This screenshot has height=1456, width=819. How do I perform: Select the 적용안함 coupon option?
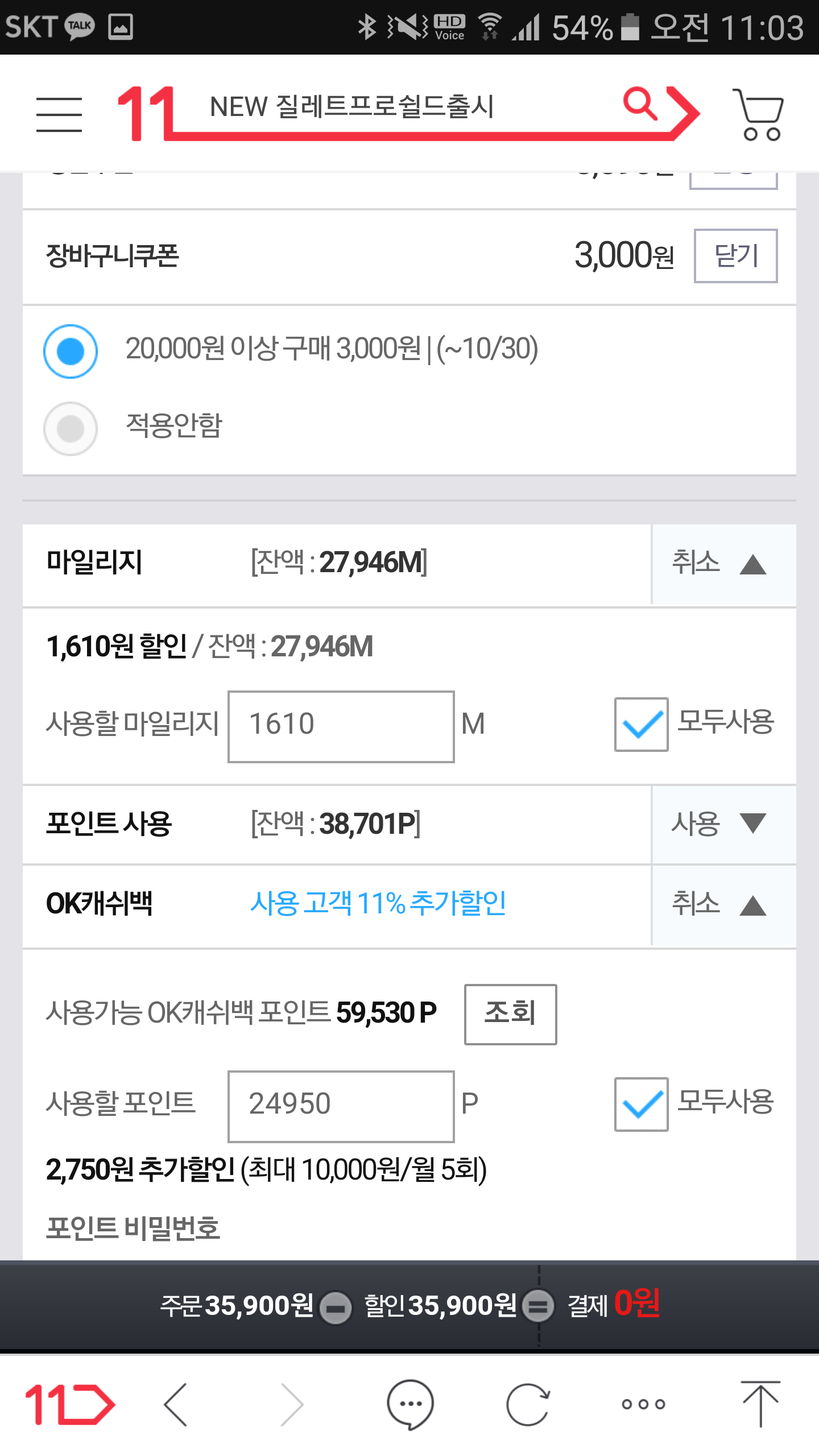[x=71, y=428]
